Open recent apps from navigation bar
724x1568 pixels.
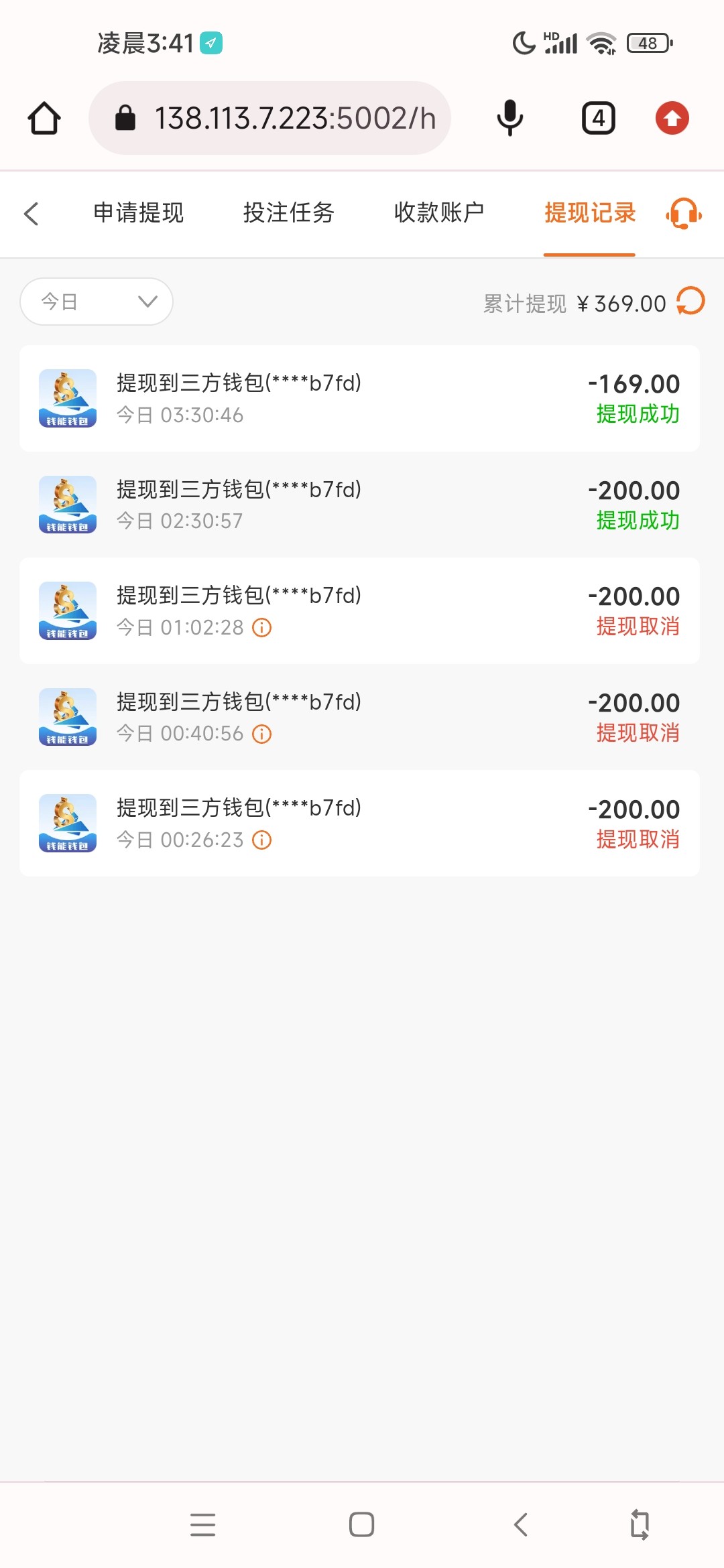202,1524
